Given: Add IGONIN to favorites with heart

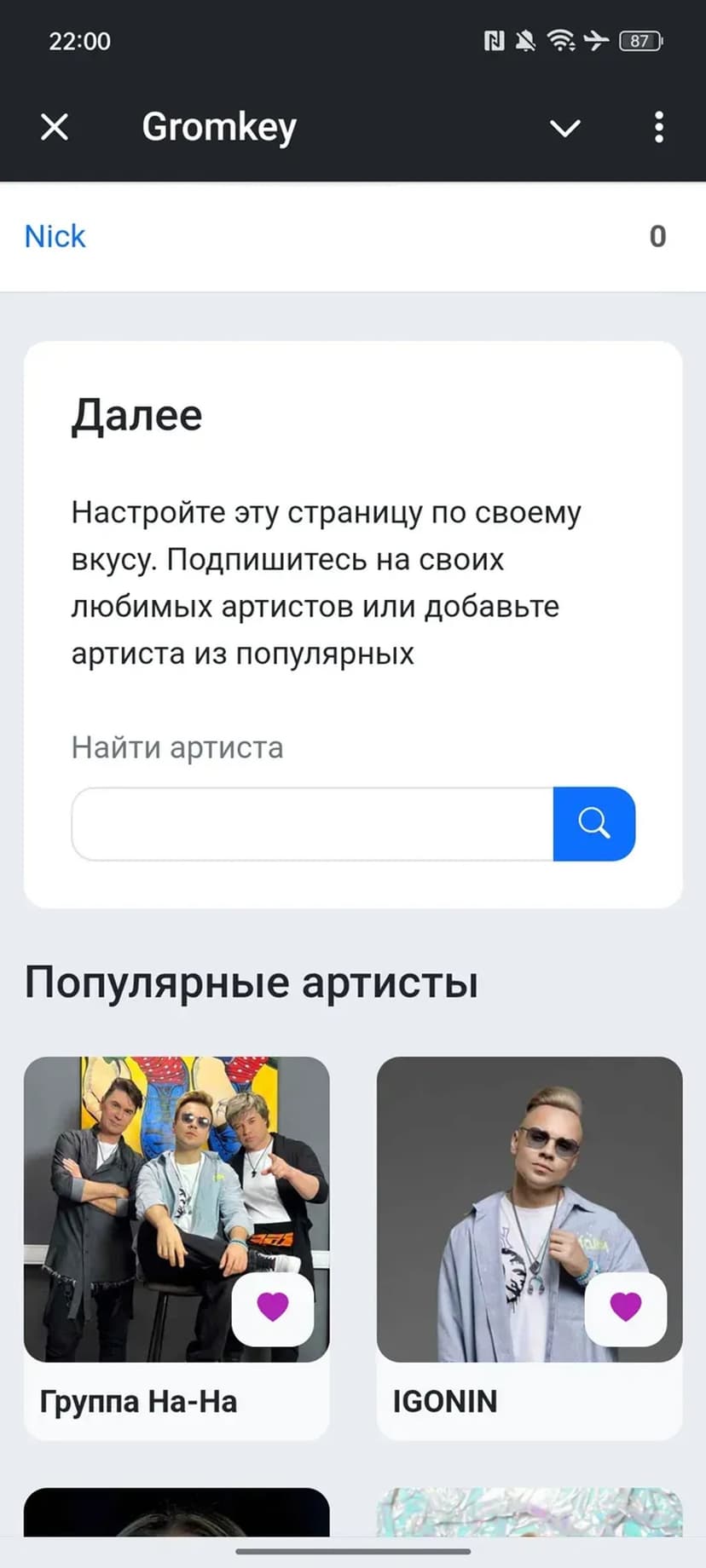Looking at the screenshot, I should click(626, 1306).
